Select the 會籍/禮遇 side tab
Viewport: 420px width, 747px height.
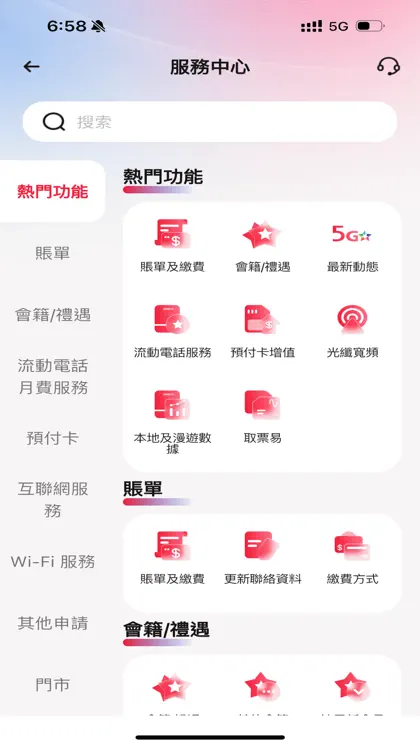pyautogui.click(x=52, y=315)
